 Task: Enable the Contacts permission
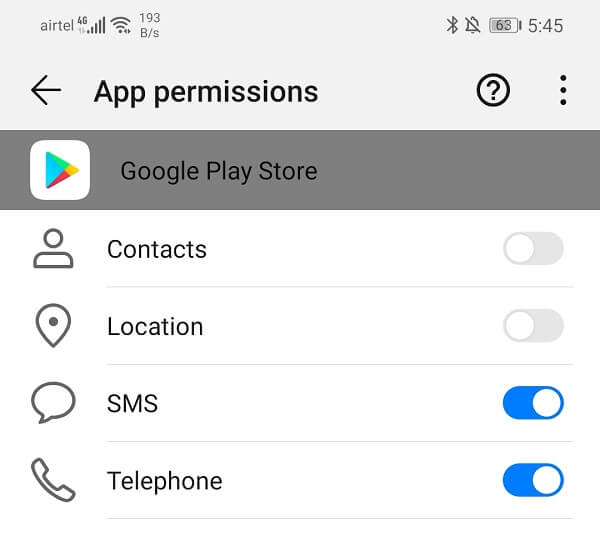533,249
